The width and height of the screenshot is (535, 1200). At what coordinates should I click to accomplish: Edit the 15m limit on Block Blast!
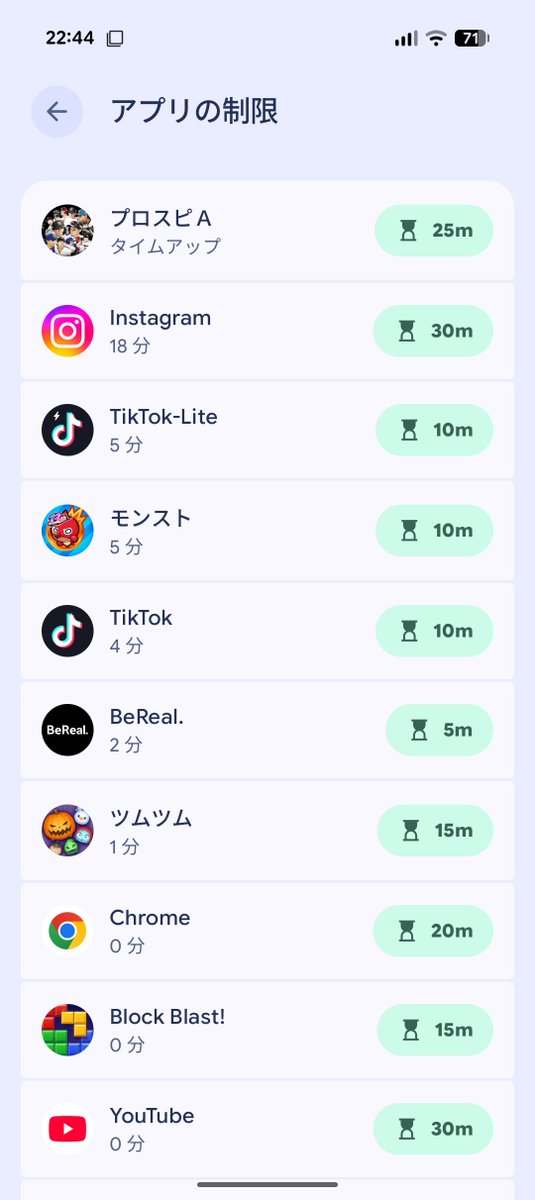(435, 1030)
